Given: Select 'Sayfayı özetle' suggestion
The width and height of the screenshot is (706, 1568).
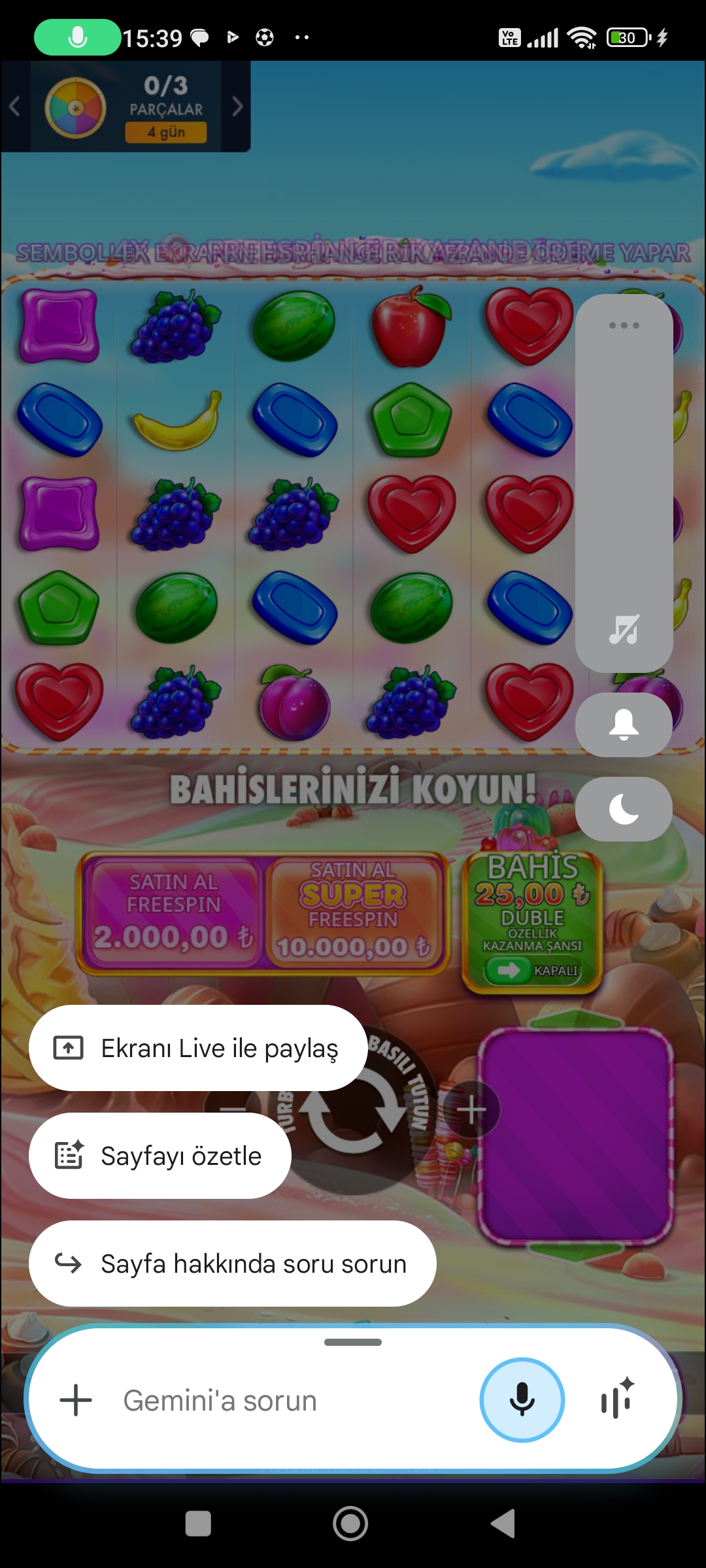Looking at the screenshot, I should [160, 1156].
